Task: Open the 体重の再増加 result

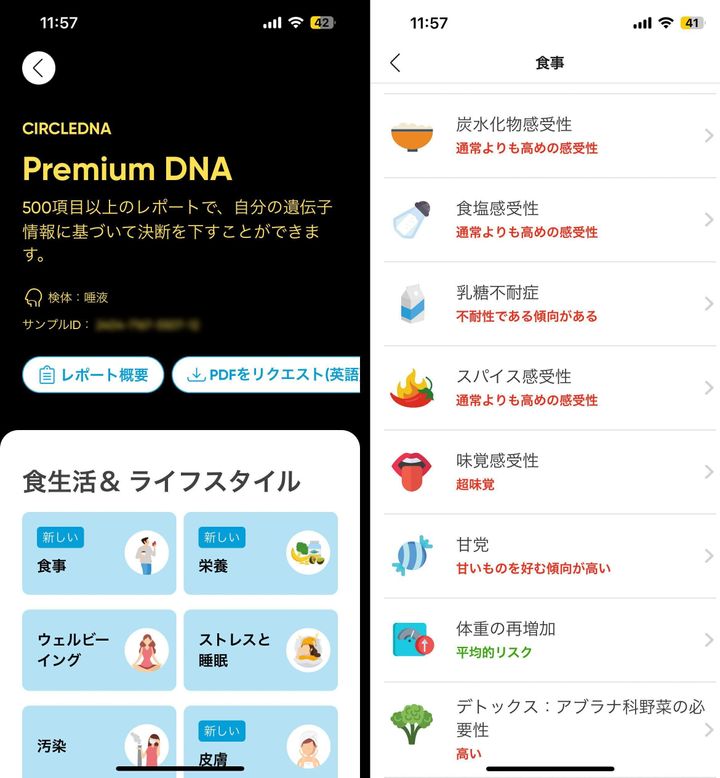Action: pos(550,639)
